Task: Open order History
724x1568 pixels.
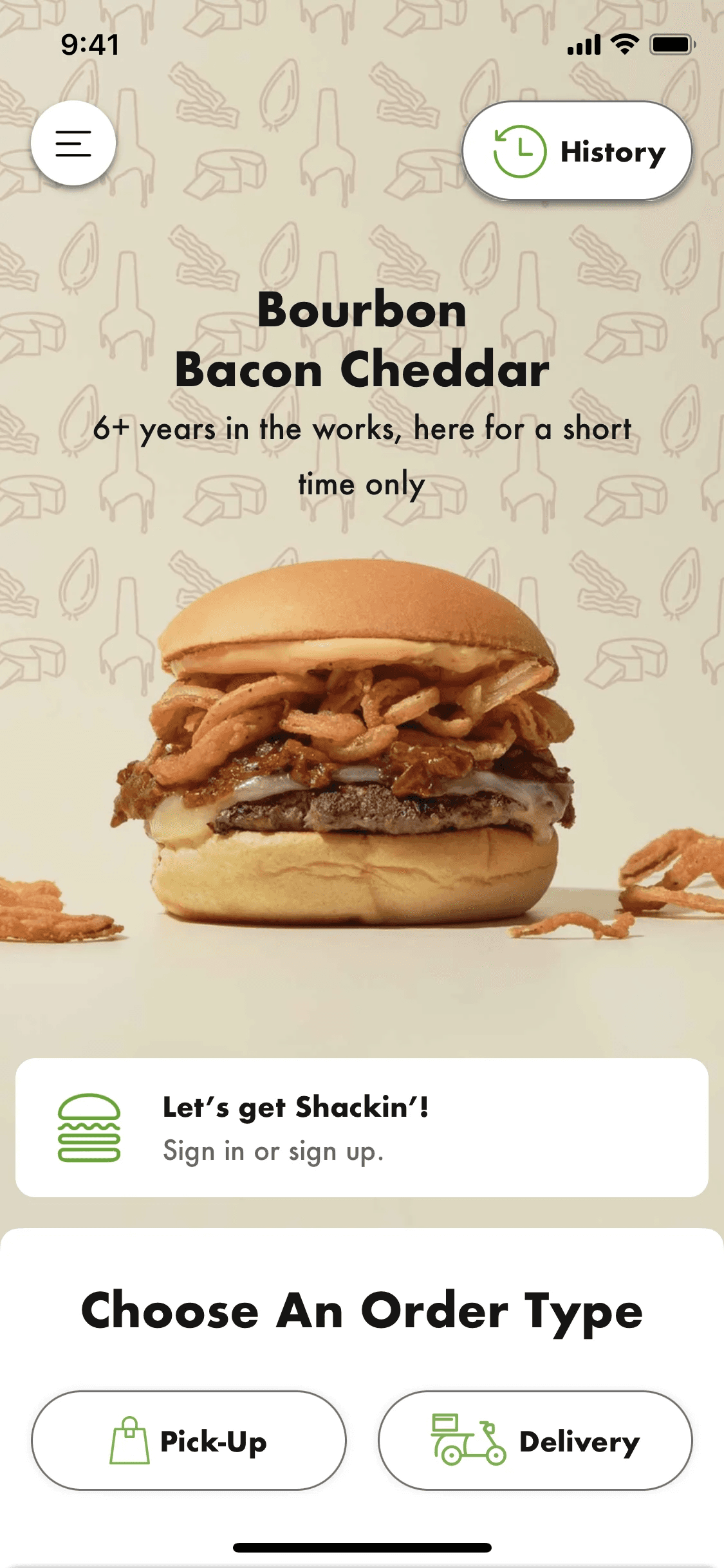Action: [x=577, y=151]
